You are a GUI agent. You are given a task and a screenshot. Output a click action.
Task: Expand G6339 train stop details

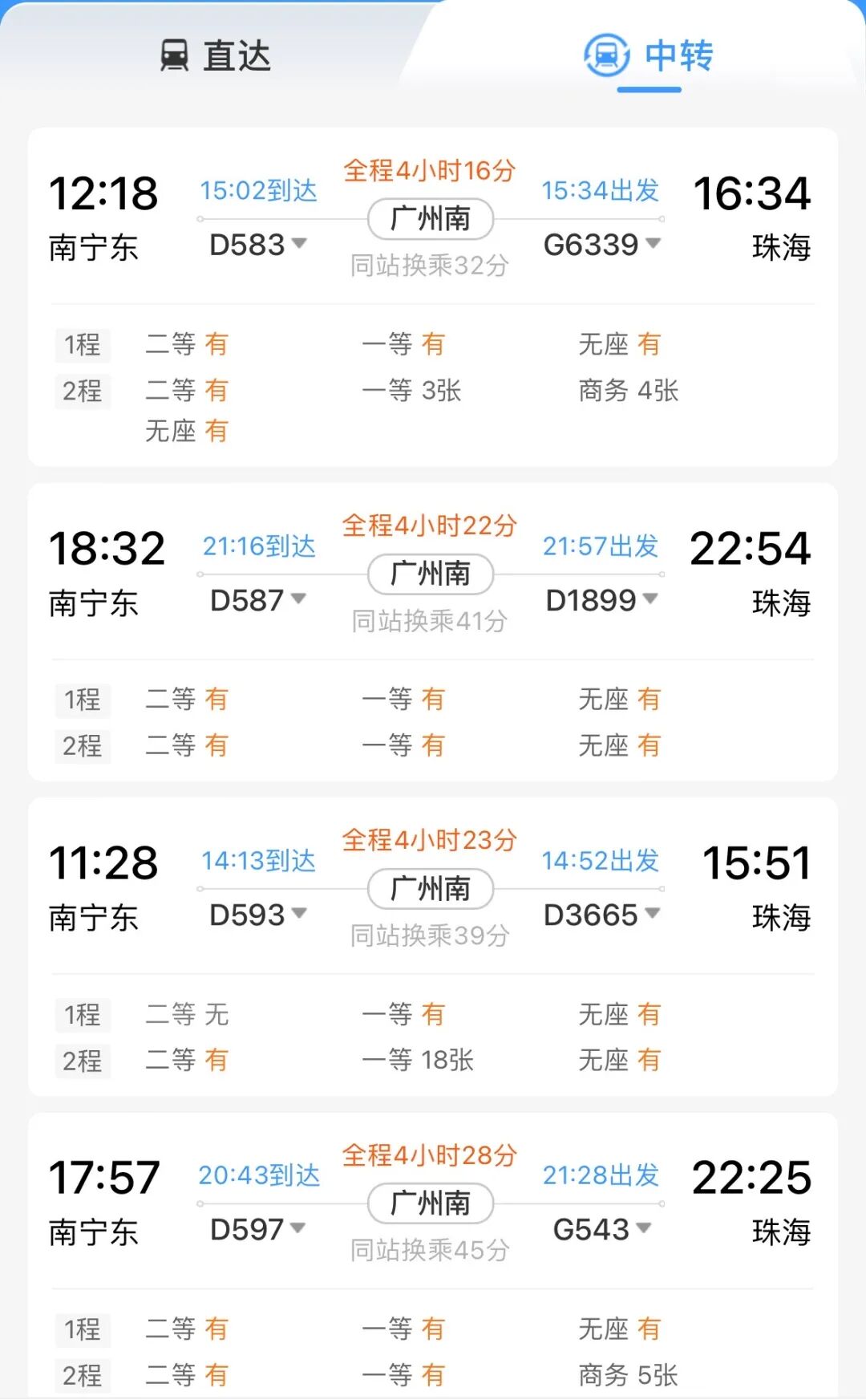tap(601, 245)
